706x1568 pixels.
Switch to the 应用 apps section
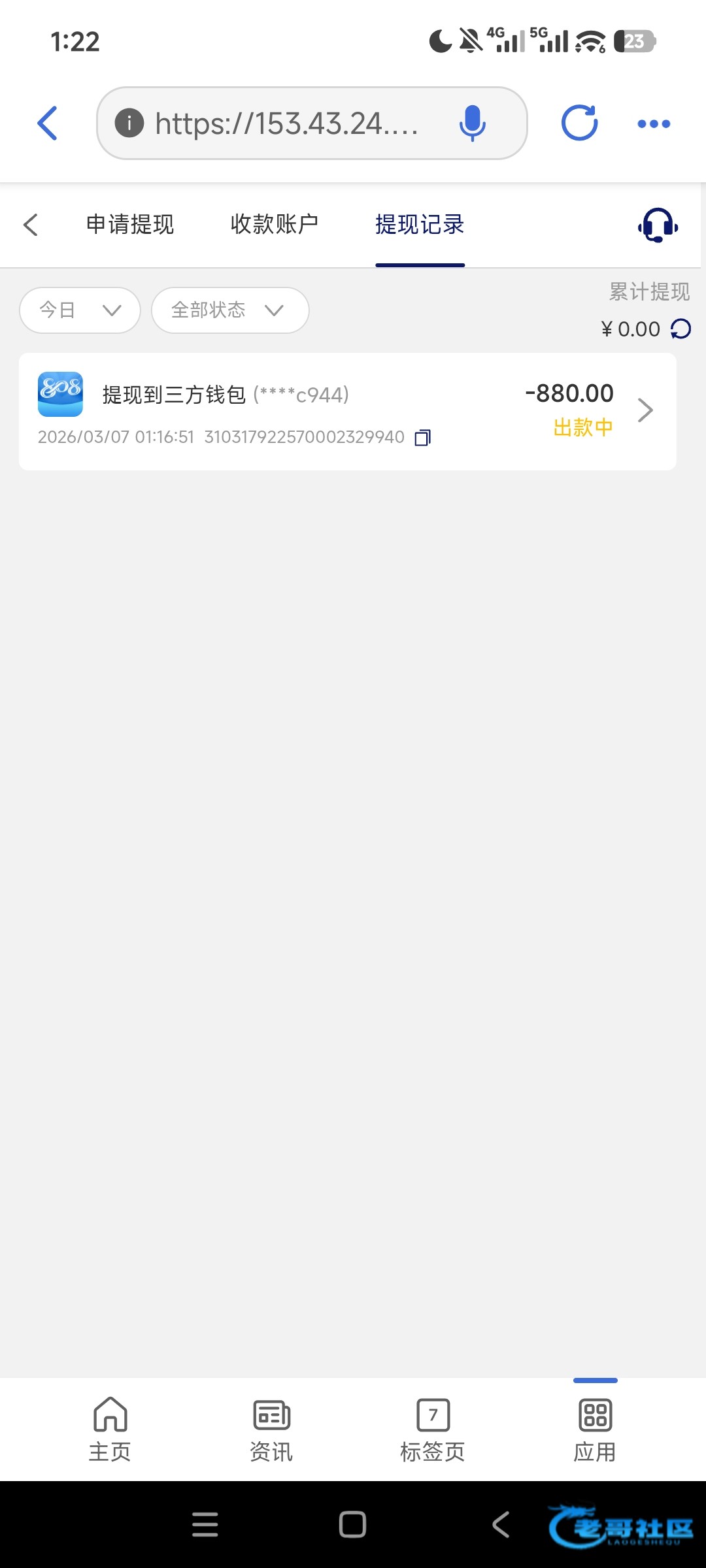[595, 1429]
